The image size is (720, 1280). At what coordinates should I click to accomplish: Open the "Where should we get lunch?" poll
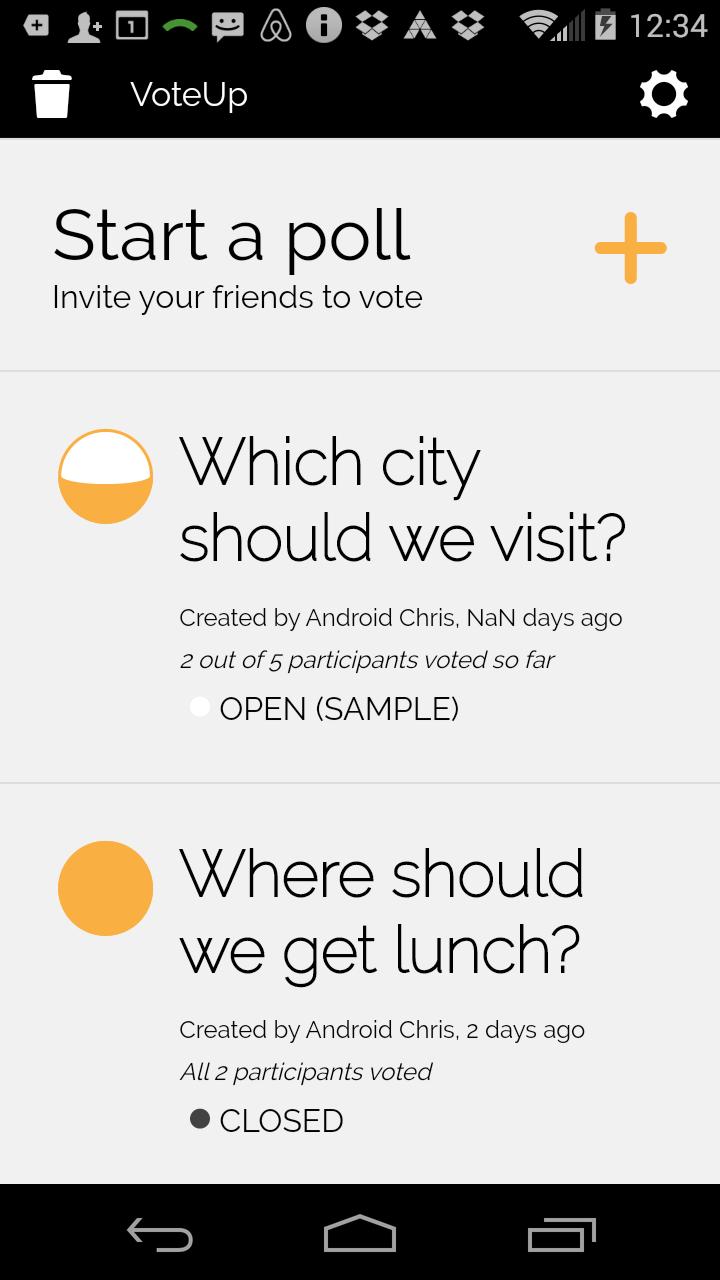pos(380,912)
